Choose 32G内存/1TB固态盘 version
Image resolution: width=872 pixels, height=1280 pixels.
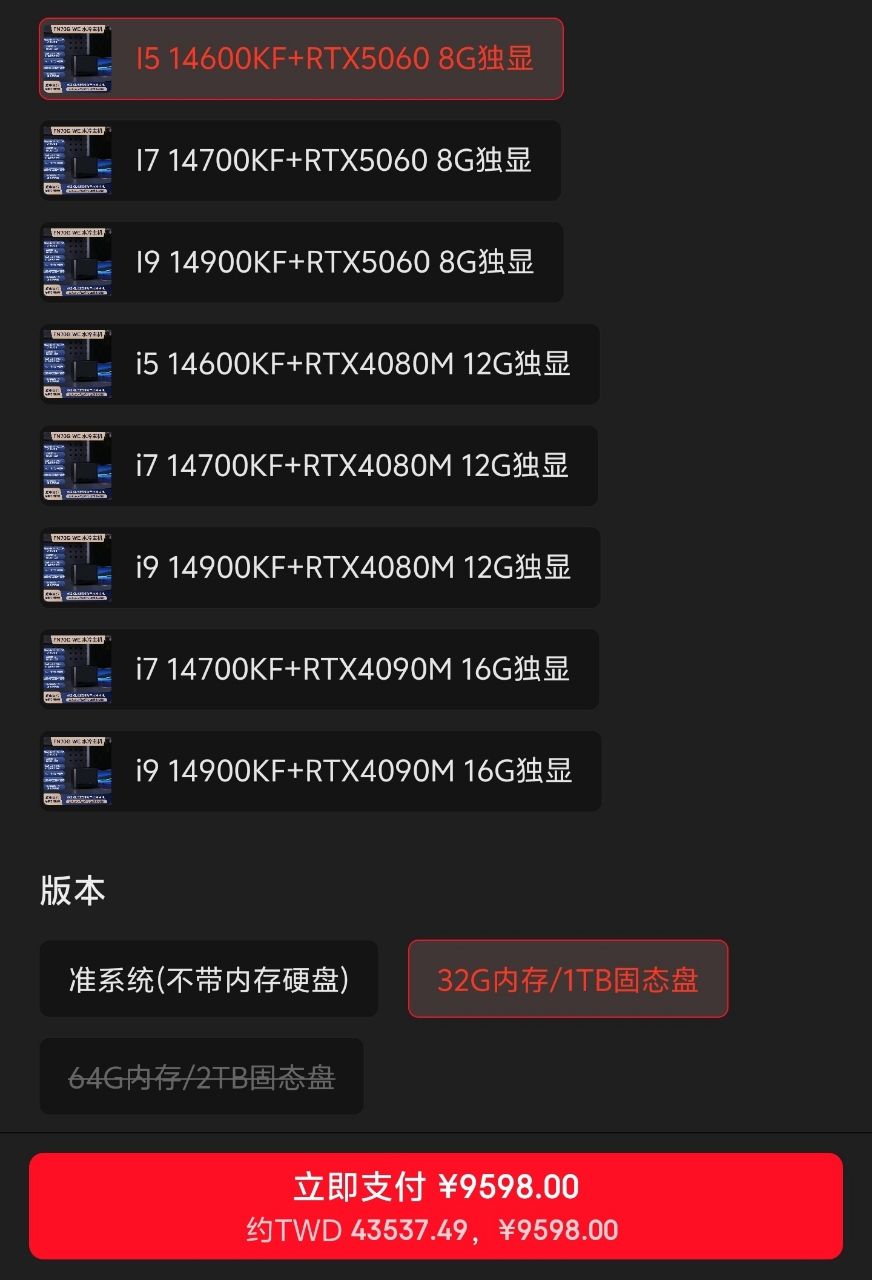[x=568, y=979]
